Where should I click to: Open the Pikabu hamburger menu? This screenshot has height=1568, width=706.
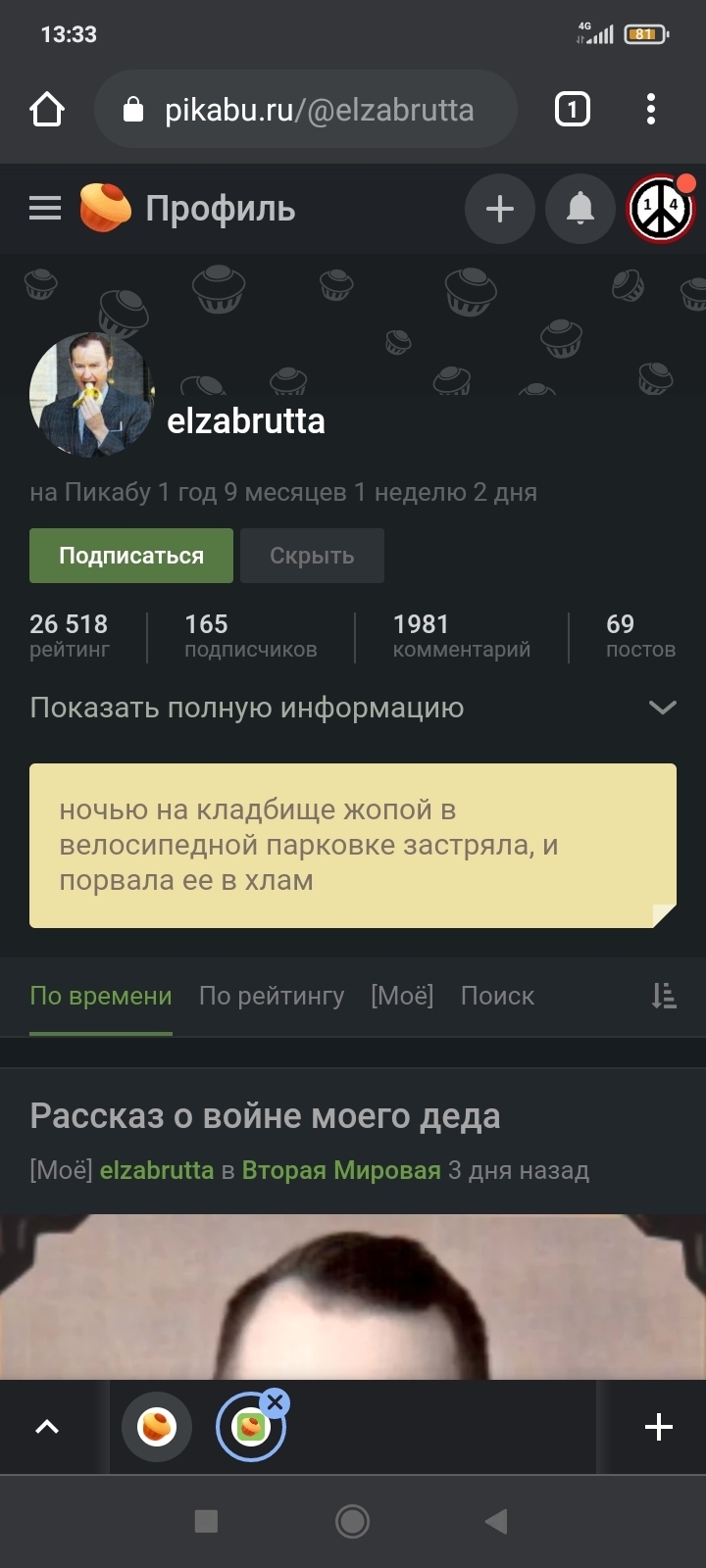pos(45,208)
